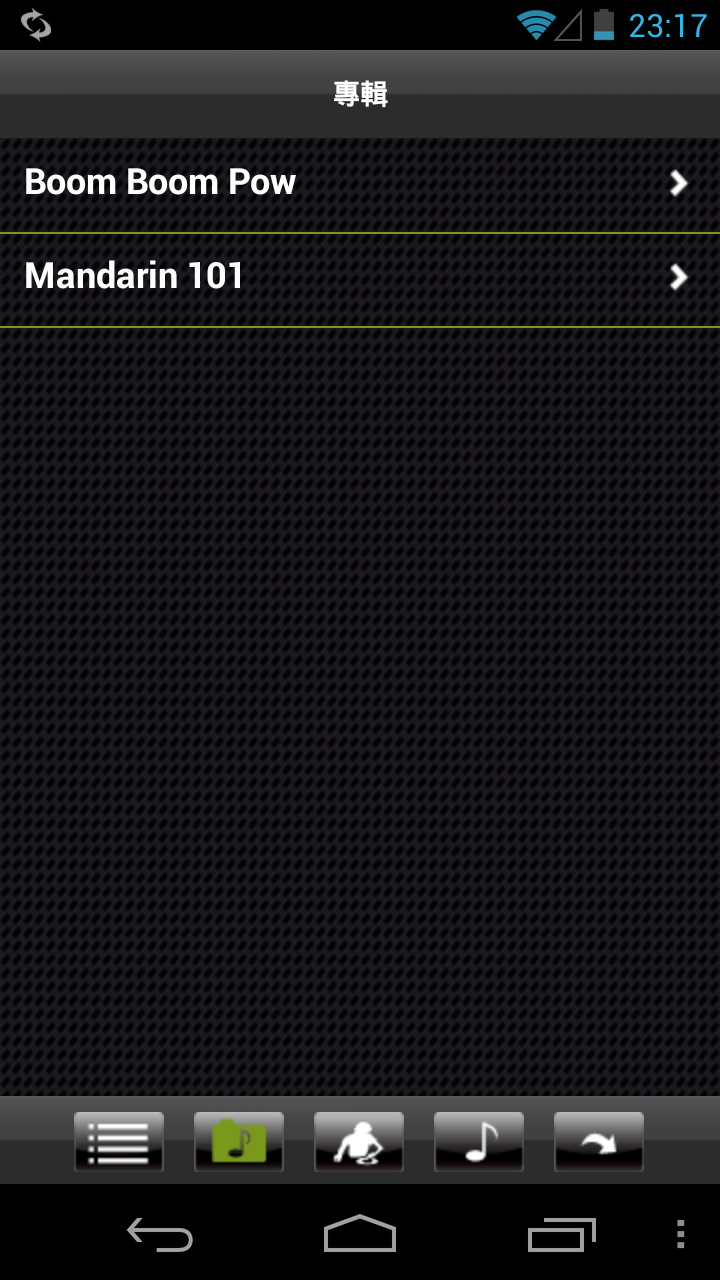Tap the curved arrow tab
Viewport: 720px width, 1280px height.
599,1141
